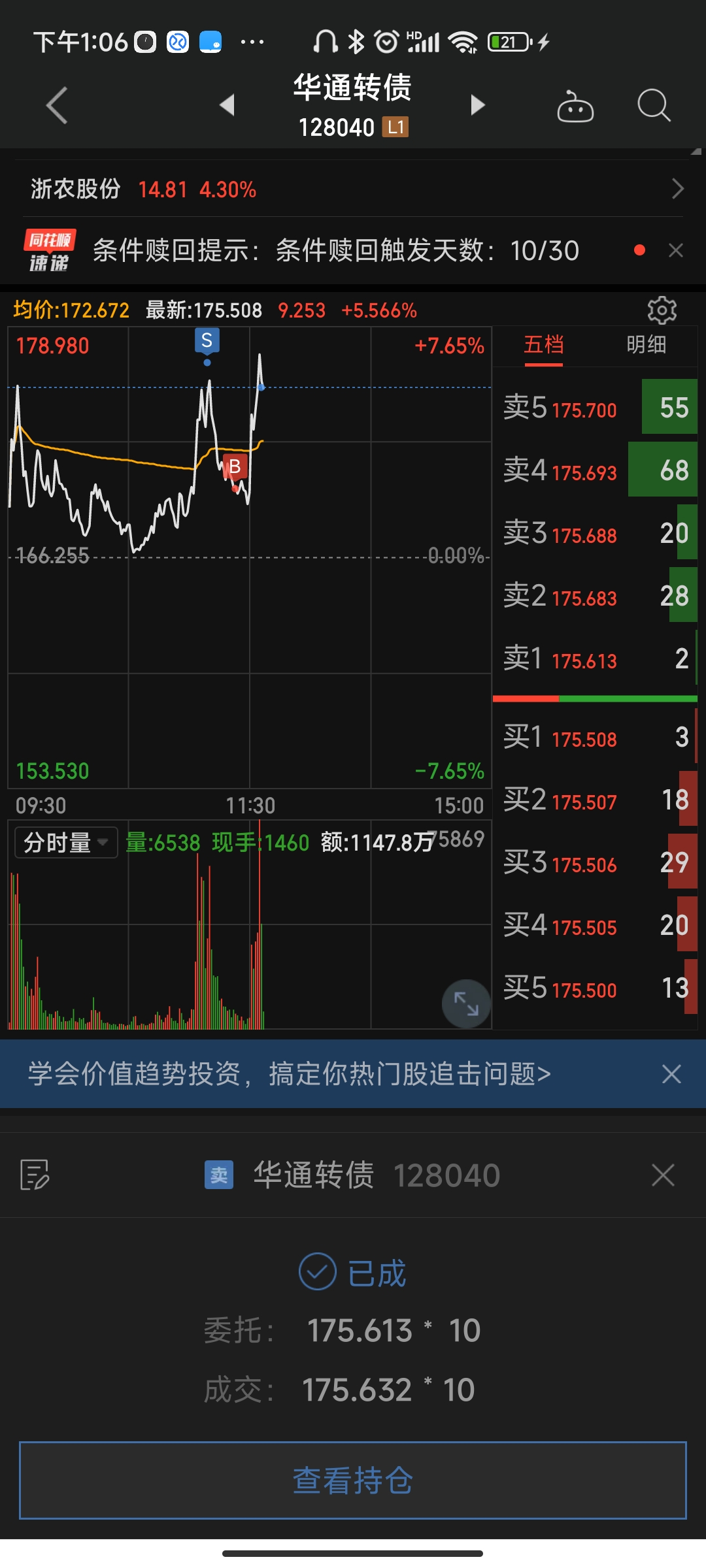Pick the 买1 price 175.508 row

pyautogui.click(x=594, y=738)
